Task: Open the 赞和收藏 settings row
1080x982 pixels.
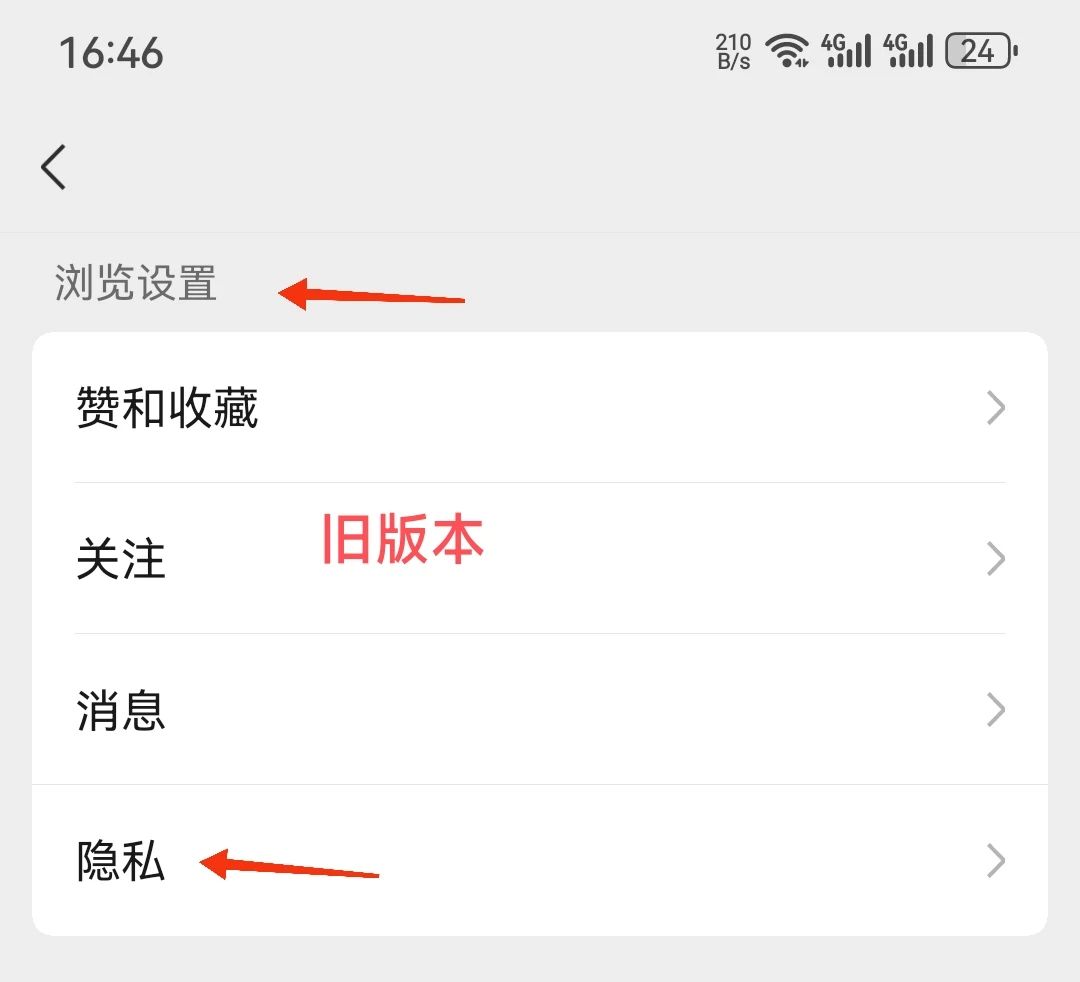Action: 540,408
